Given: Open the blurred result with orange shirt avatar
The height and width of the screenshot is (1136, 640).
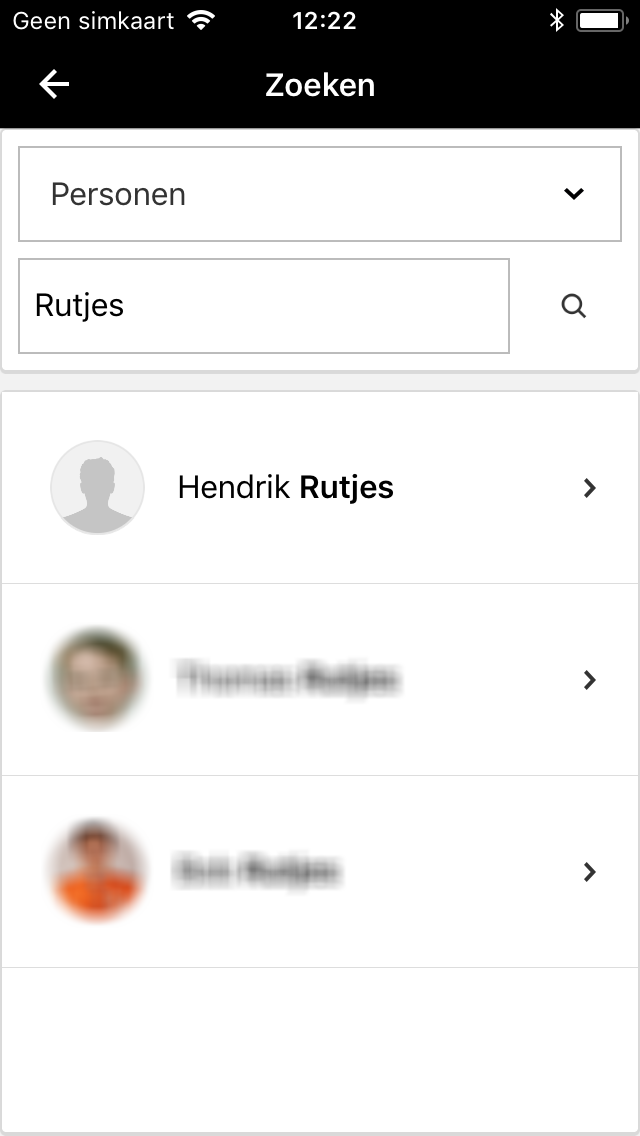Looking at the screenshot, I should 320,872.
